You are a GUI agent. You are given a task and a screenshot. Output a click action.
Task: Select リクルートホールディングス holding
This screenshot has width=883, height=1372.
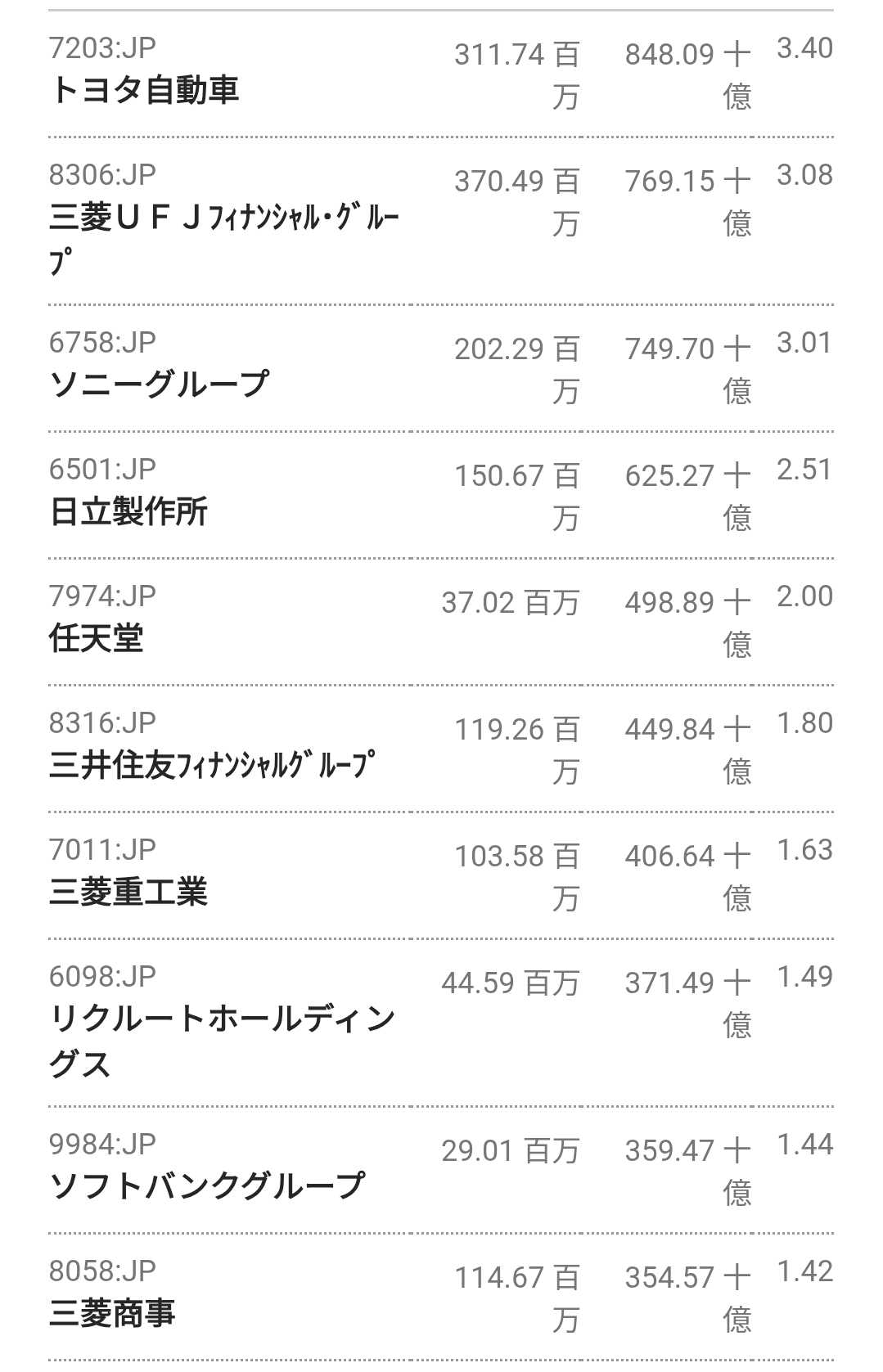pyautogui.click(x=221, y=1019)
